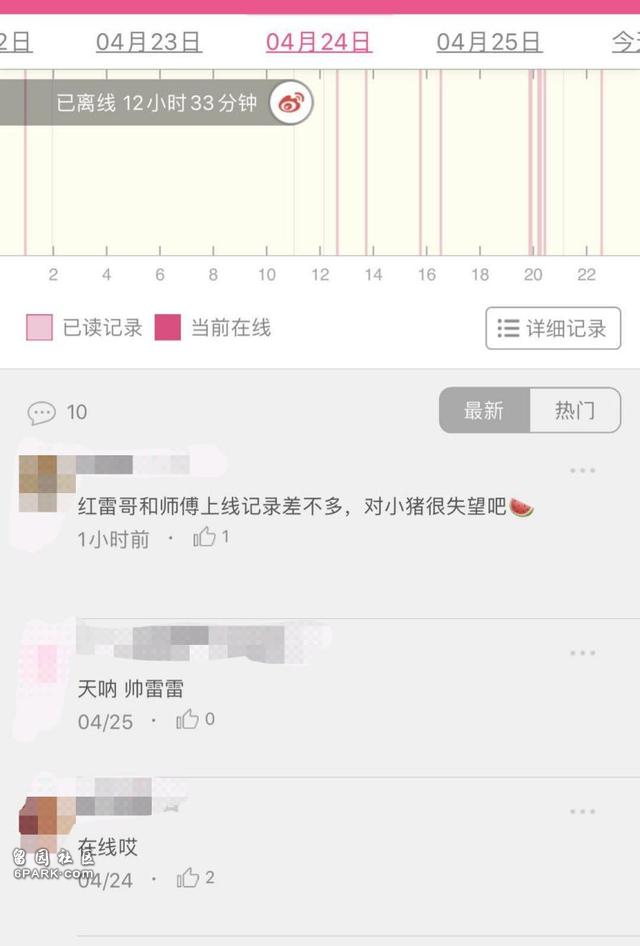Open more options for the 在线哎 comment
The width and height of the screenshot is (640, 946).
(x=583, y=811)
